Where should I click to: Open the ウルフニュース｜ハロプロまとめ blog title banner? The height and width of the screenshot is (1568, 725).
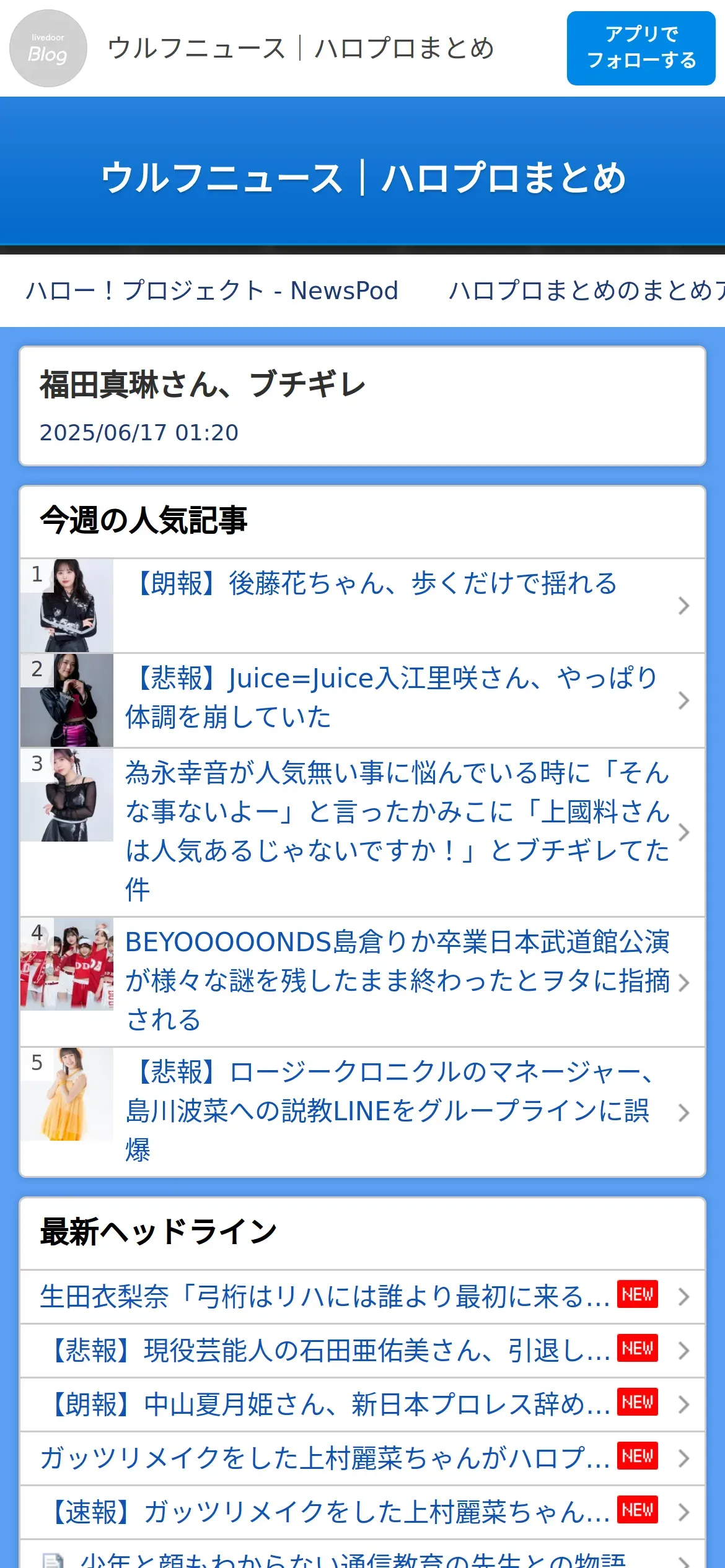tap(362, 178)
